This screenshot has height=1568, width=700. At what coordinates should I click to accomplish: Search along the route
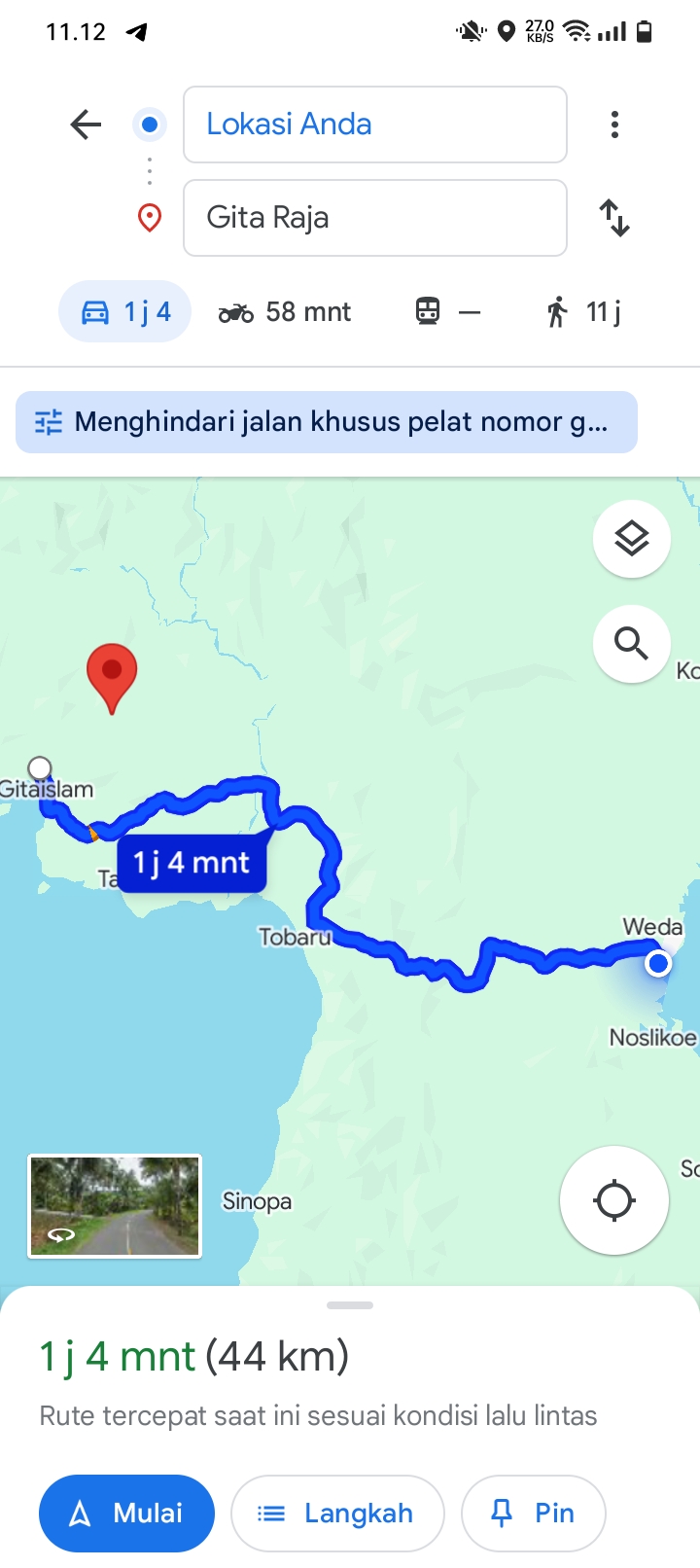632,643
